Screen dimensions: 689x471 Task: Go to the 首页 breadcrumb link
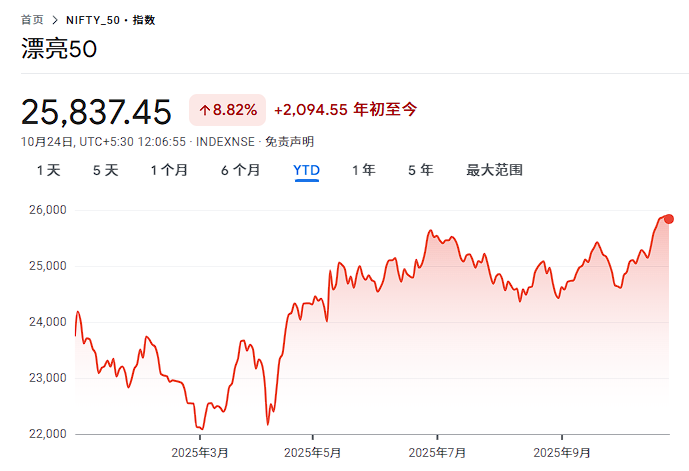[x=32, y=19]
